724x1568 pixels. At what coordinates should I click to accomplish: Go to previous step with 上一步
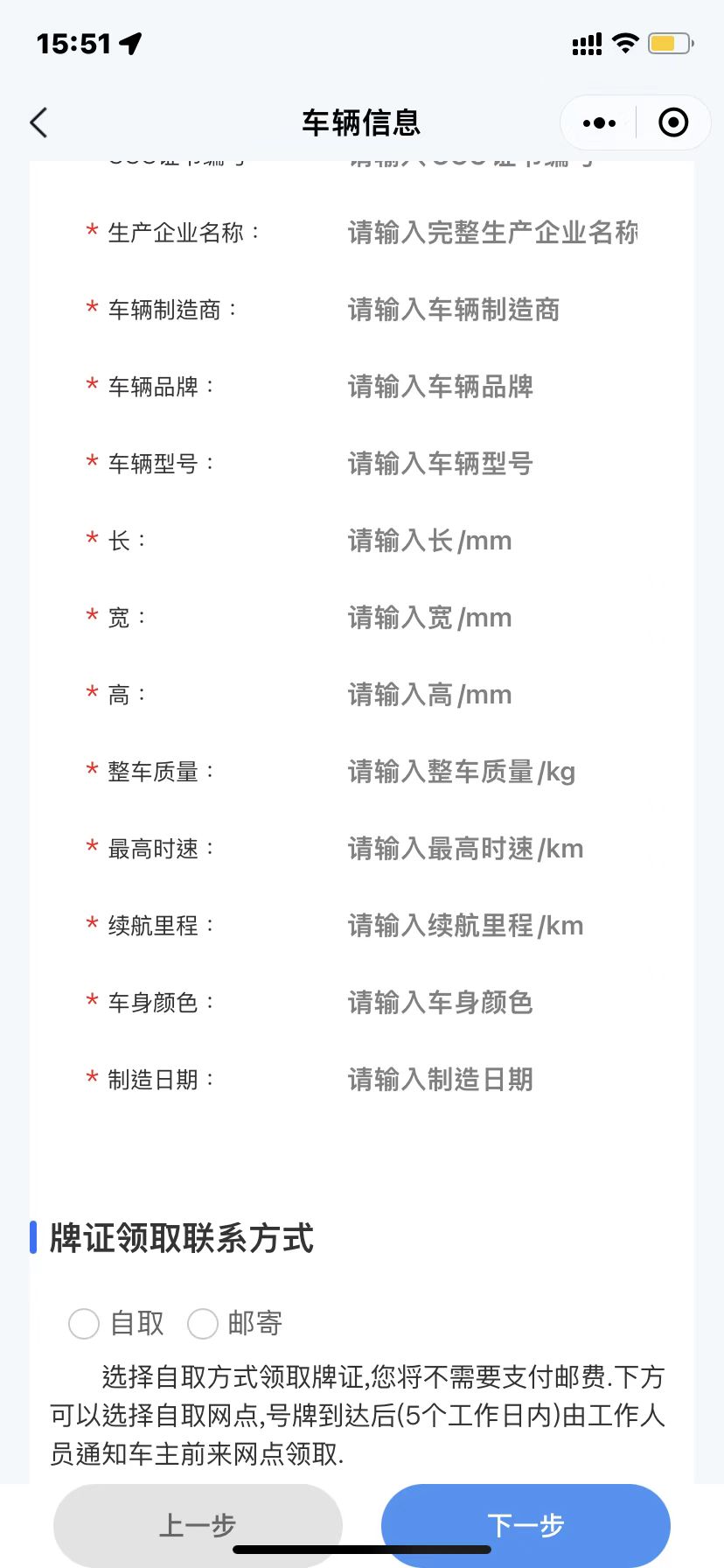tap(198, 1525)
